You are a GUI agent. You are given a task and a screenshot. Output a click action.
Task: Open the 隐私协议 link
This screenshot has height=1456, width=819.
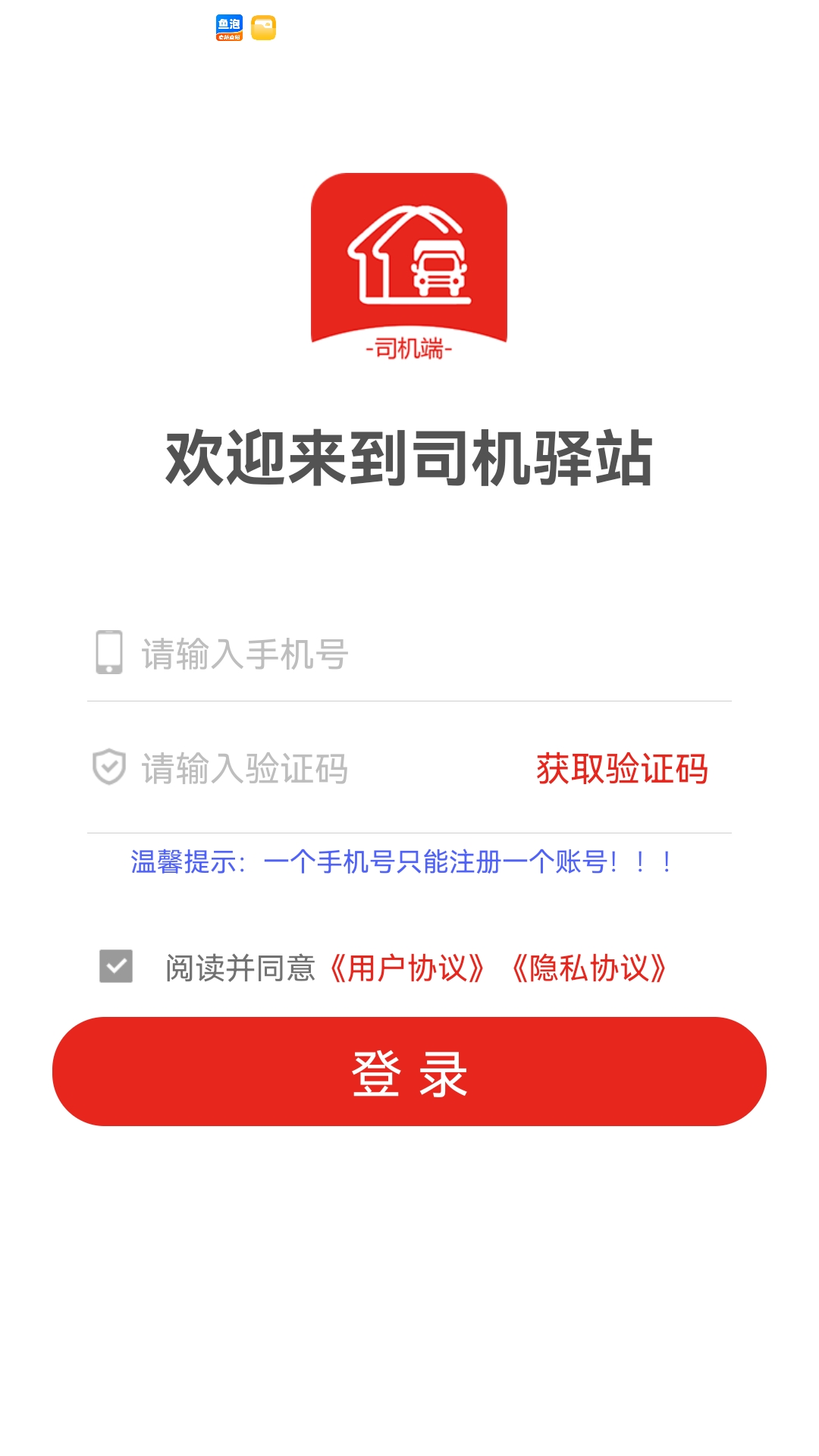tap(589, 968)
